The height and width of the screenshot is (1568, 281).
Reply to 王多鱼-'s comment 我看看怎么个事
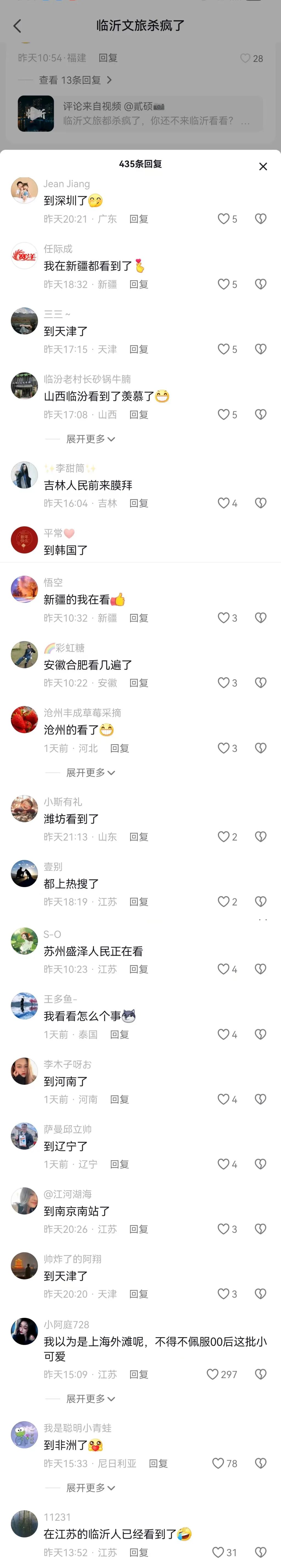(119, 1034)
